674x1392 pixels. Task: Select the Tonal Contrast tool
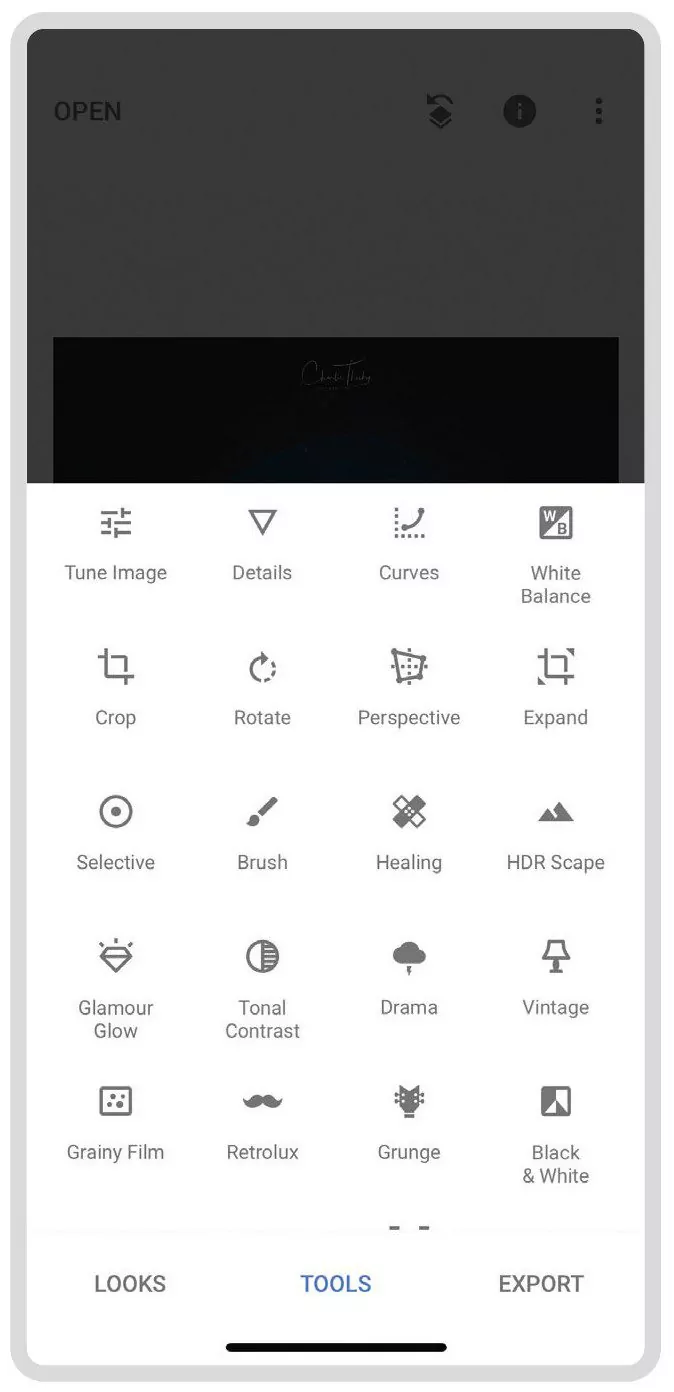click(x=262, y=990)
